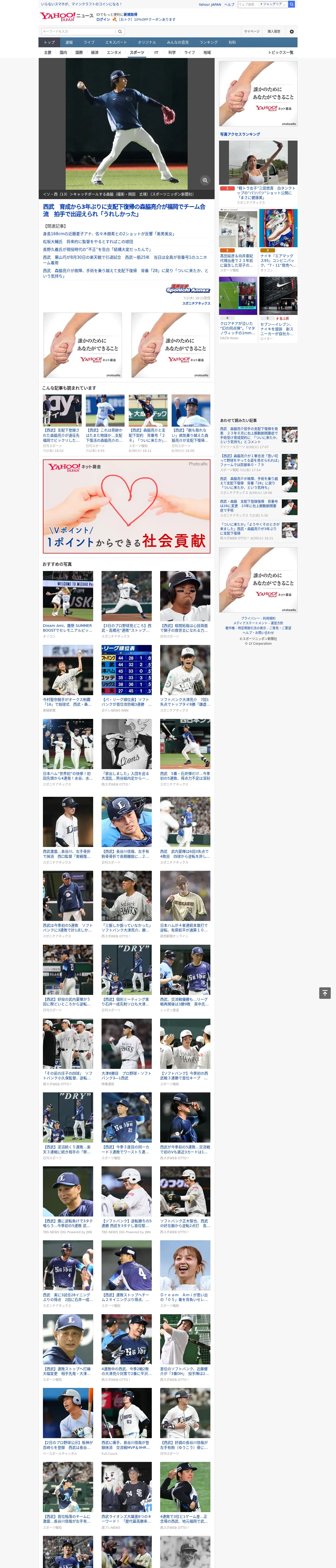Open the ヘルプ link at the top
The height and width of the screenshot is (1568, 336).
(229, 4)
